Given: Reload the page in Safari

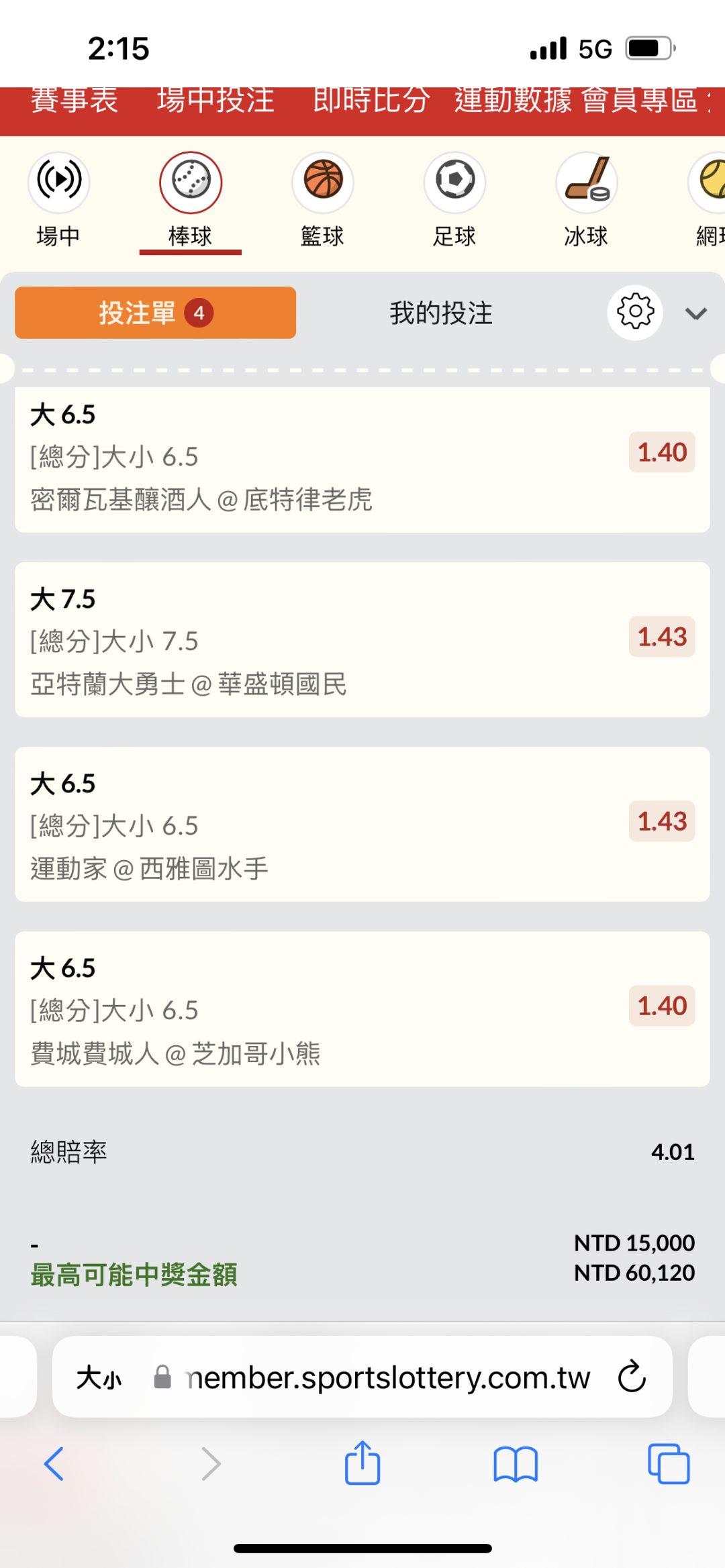Looking at the screenshot, I should point(632,1377).
